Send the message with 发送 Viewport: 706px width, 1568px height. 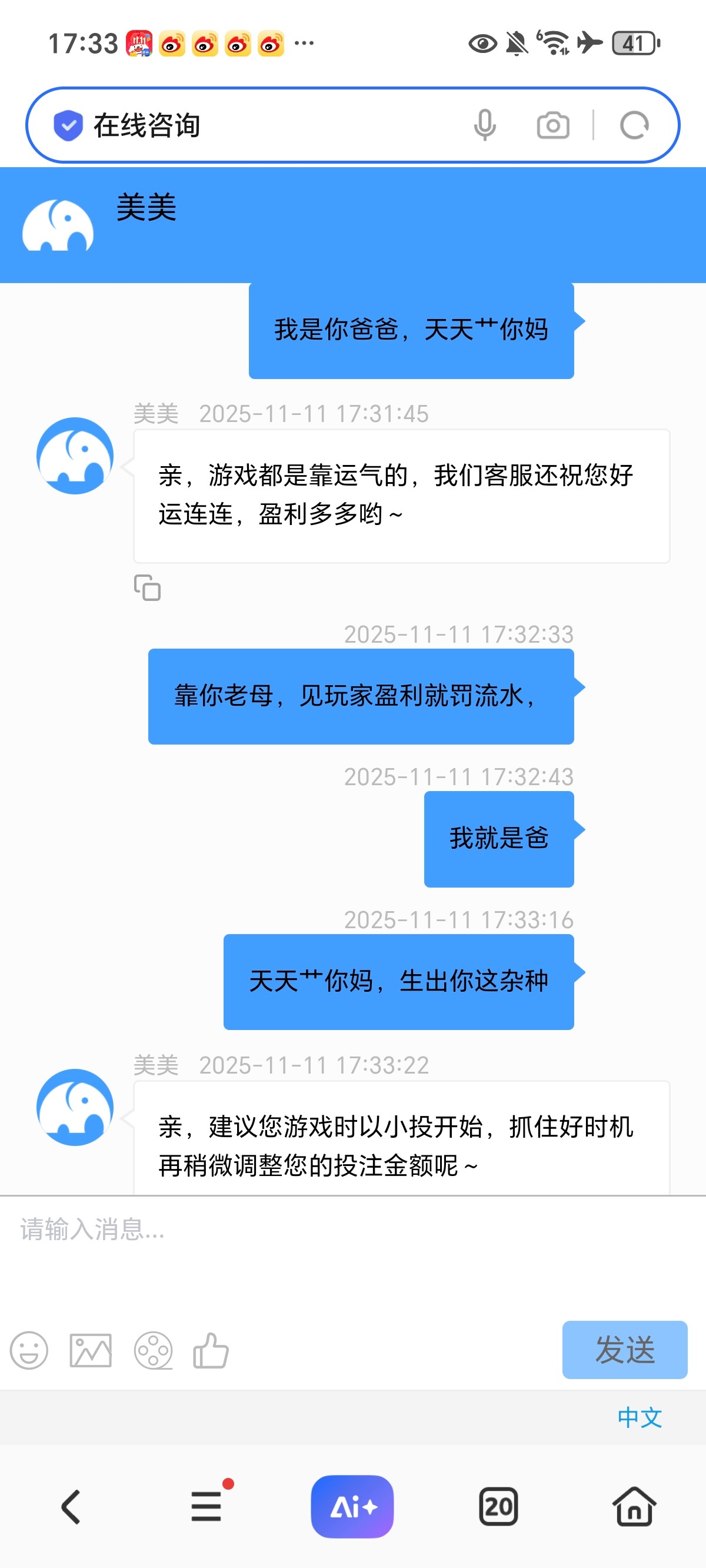624,1350
